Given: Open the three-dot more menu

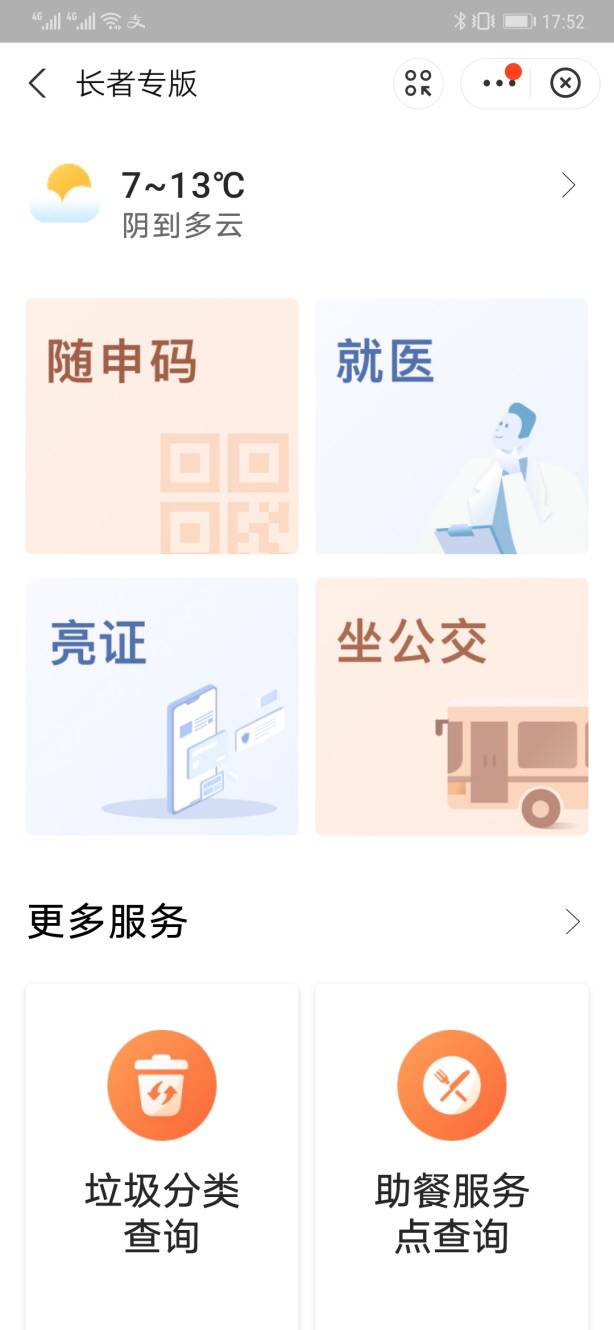Looking at the screenshot, I should 497,84.
